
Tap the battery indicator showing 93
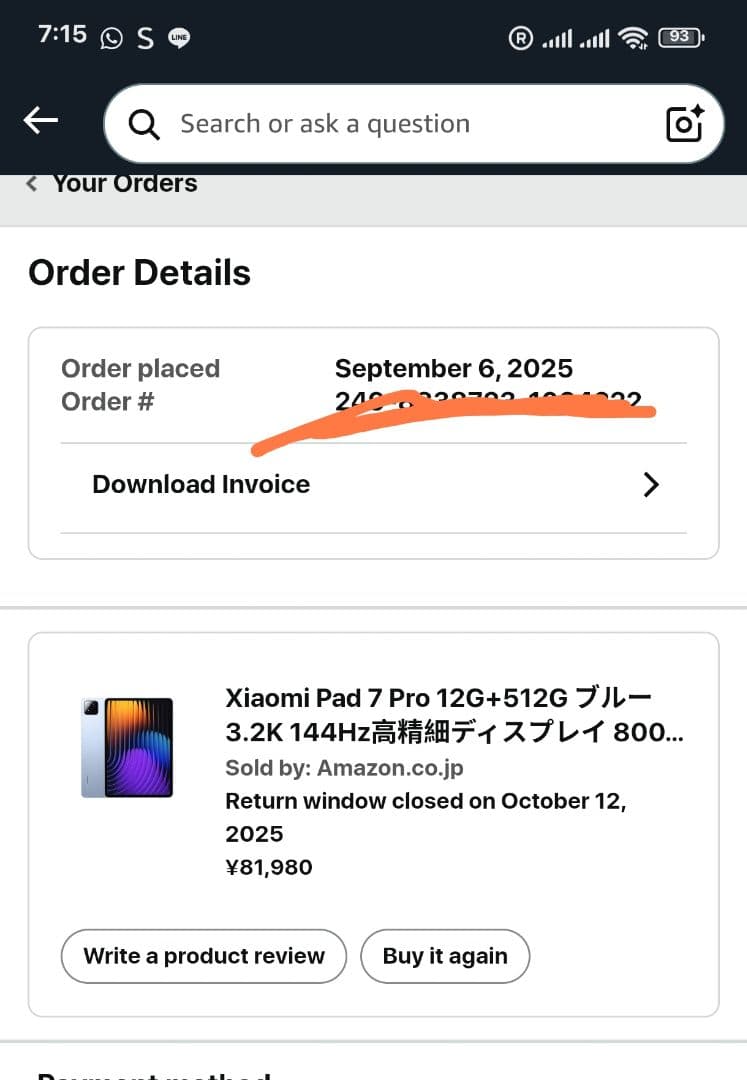coord(679,36)
